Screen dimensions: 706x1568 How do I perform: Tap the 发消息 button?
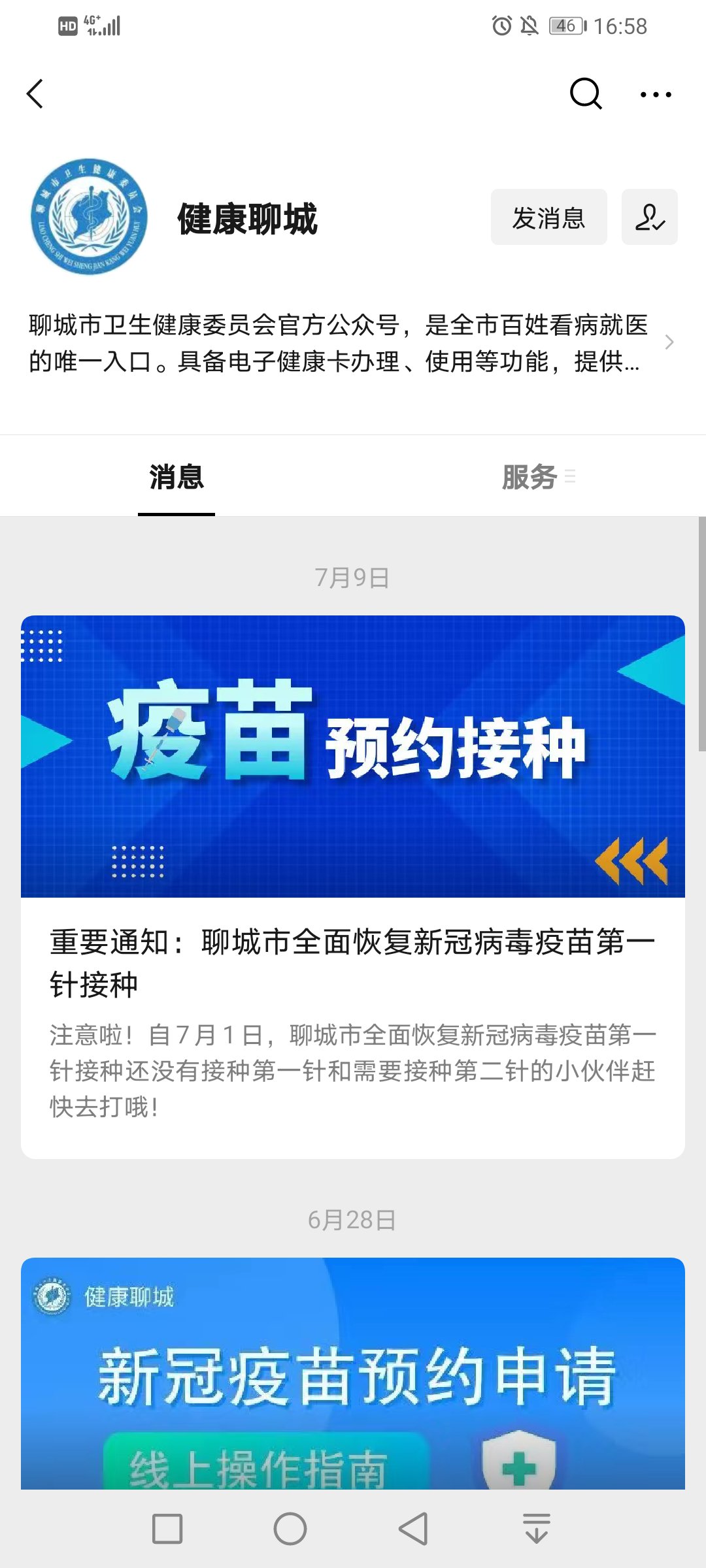pos(548,218)
